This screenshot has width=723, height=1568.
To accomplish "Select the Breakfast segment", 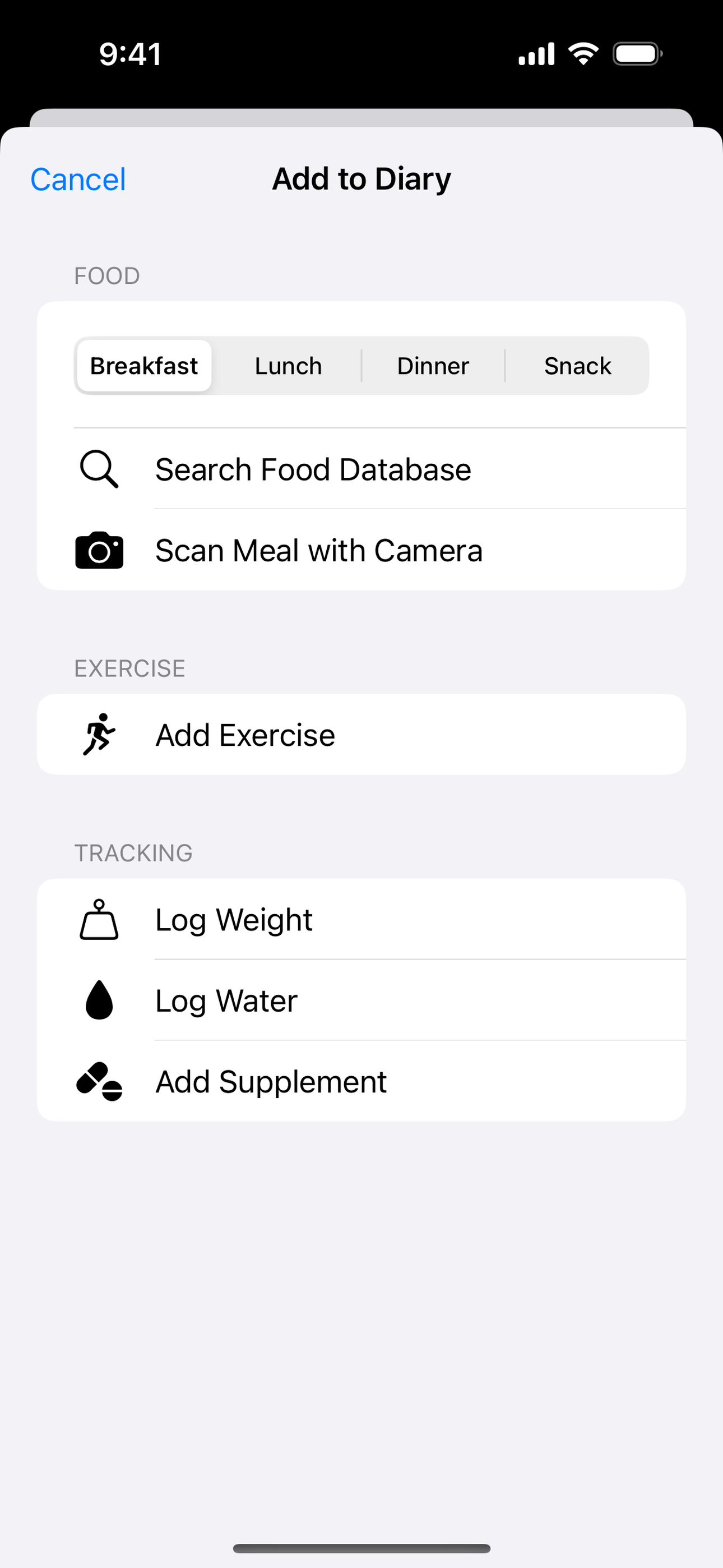I will pos(143,365).
